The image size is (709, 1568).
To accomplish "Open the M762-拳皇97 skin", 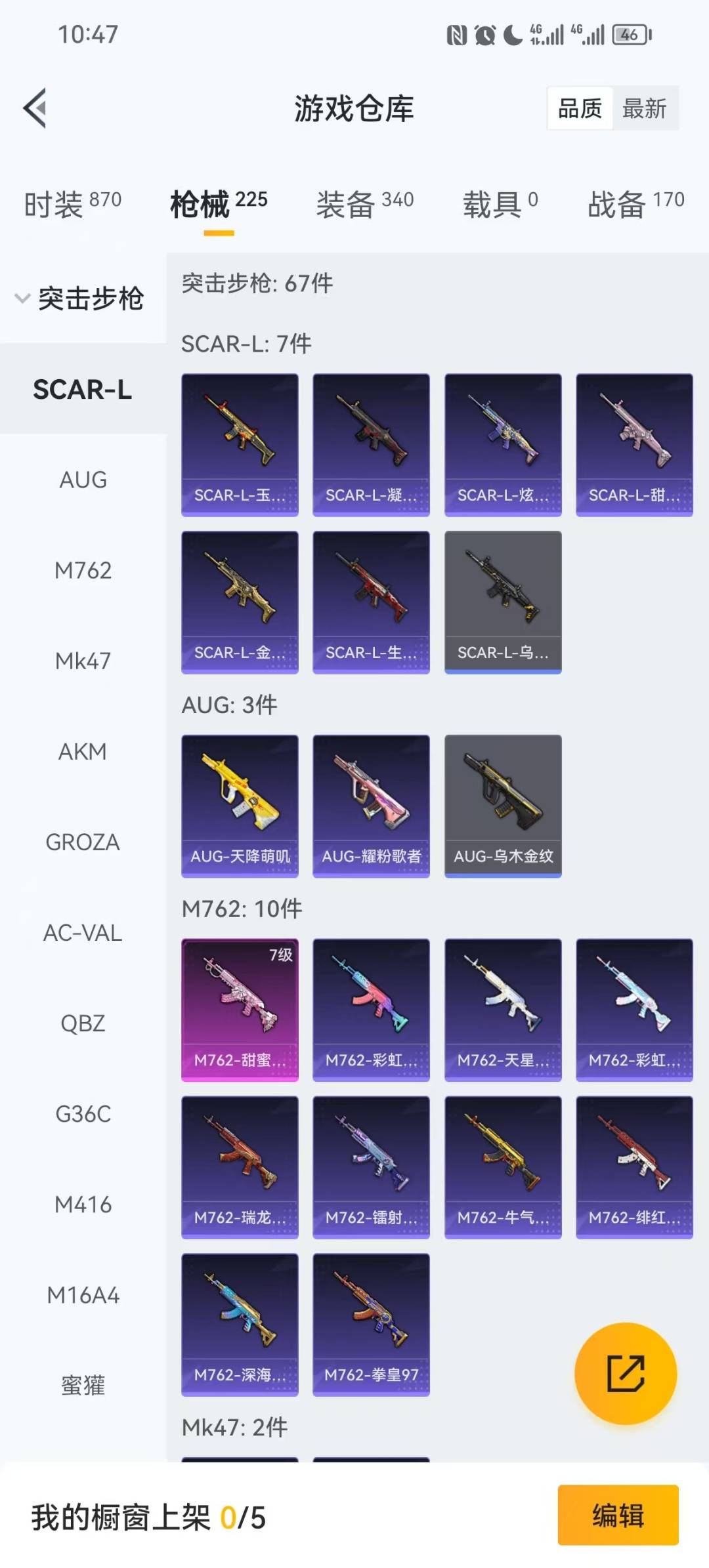I will coord(371,1324).
